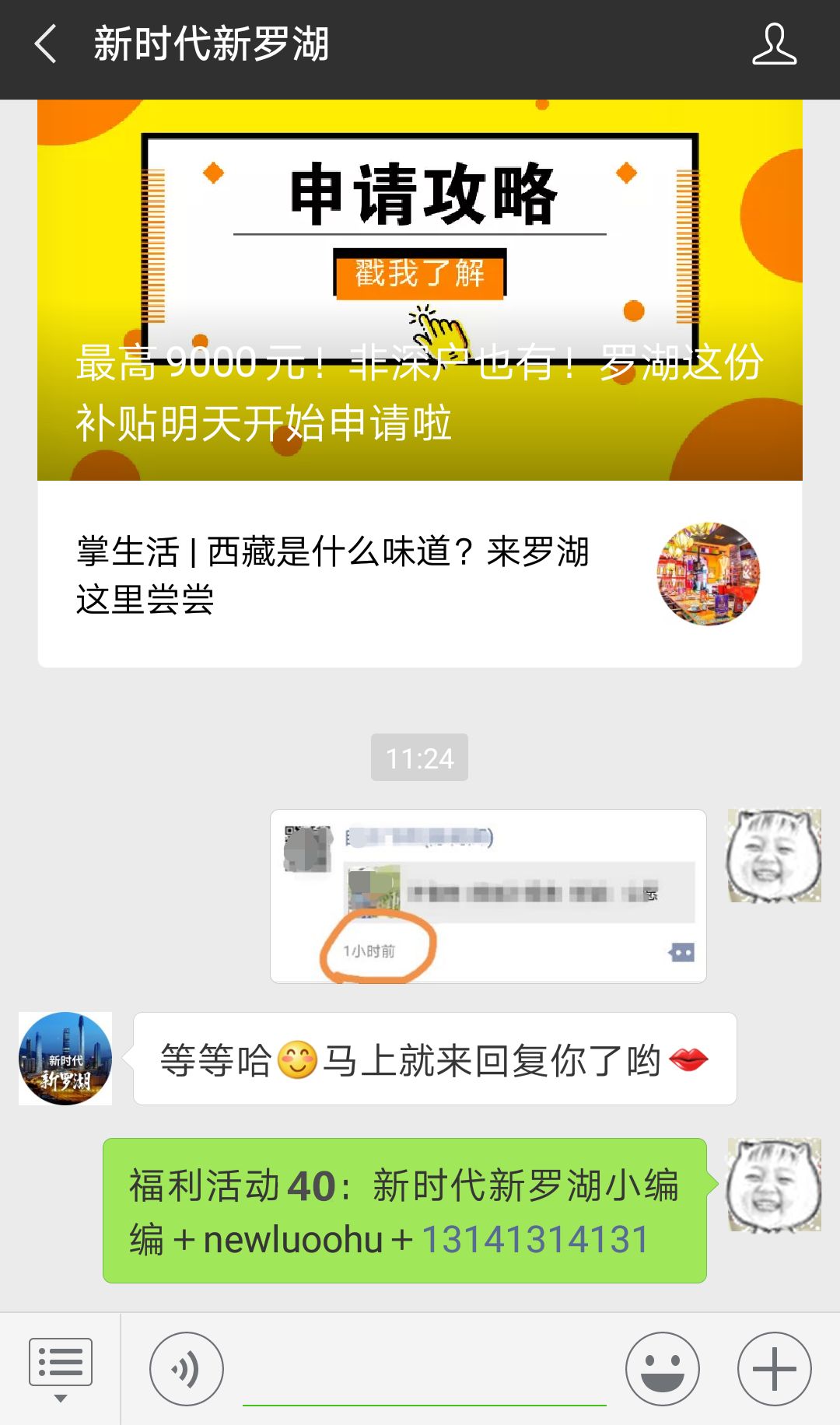Viewport: 840px width, 1425px height.
Task: Tap the 新时代新罗湖 account avatar
Action: 65,1060
